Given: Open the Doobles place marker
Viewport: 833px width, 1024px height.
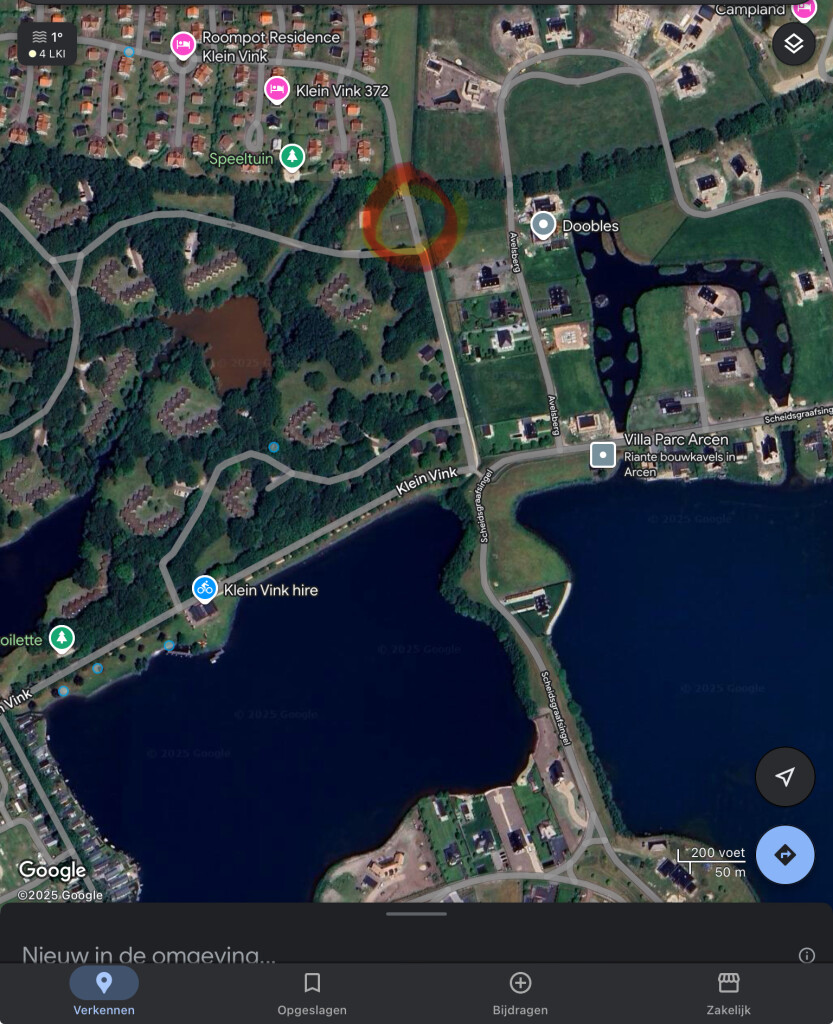Looking at the screenshot, I should click(x=543, y=225).
